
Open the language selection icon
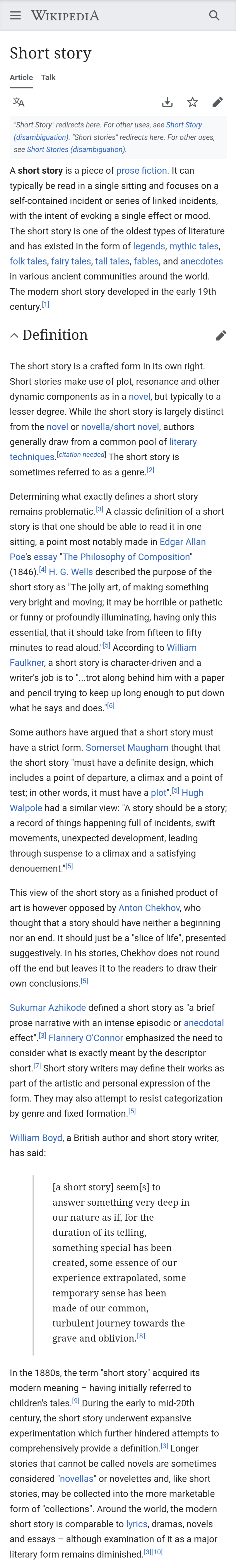click(x=19, y=102)
